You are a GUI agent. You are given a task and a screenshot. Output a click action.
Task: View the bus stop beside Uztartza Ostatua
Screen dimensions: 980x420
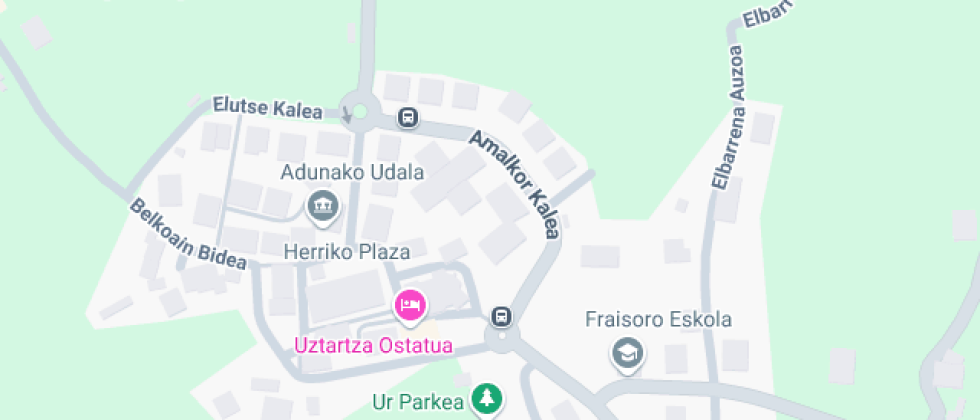502,317
